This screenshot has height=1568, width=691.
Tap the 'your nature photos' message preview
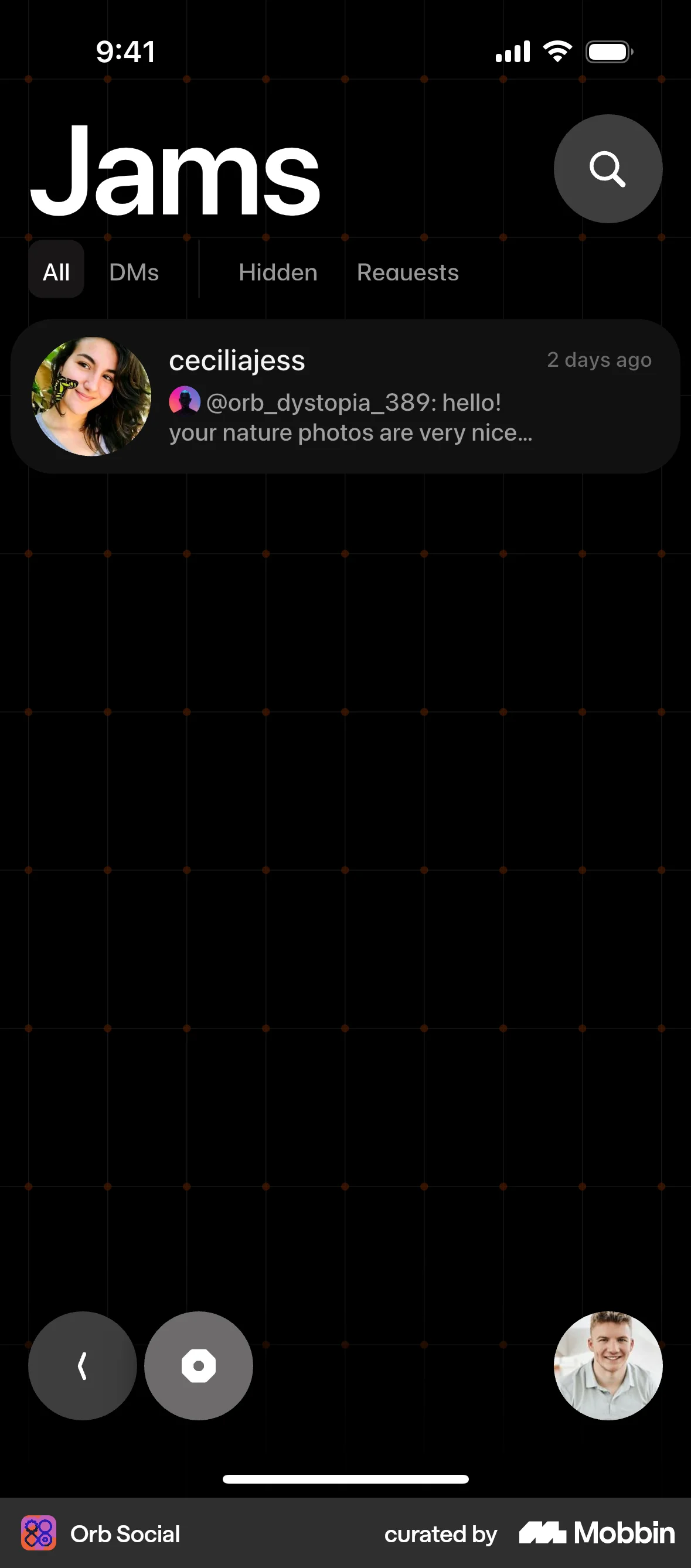350,432
